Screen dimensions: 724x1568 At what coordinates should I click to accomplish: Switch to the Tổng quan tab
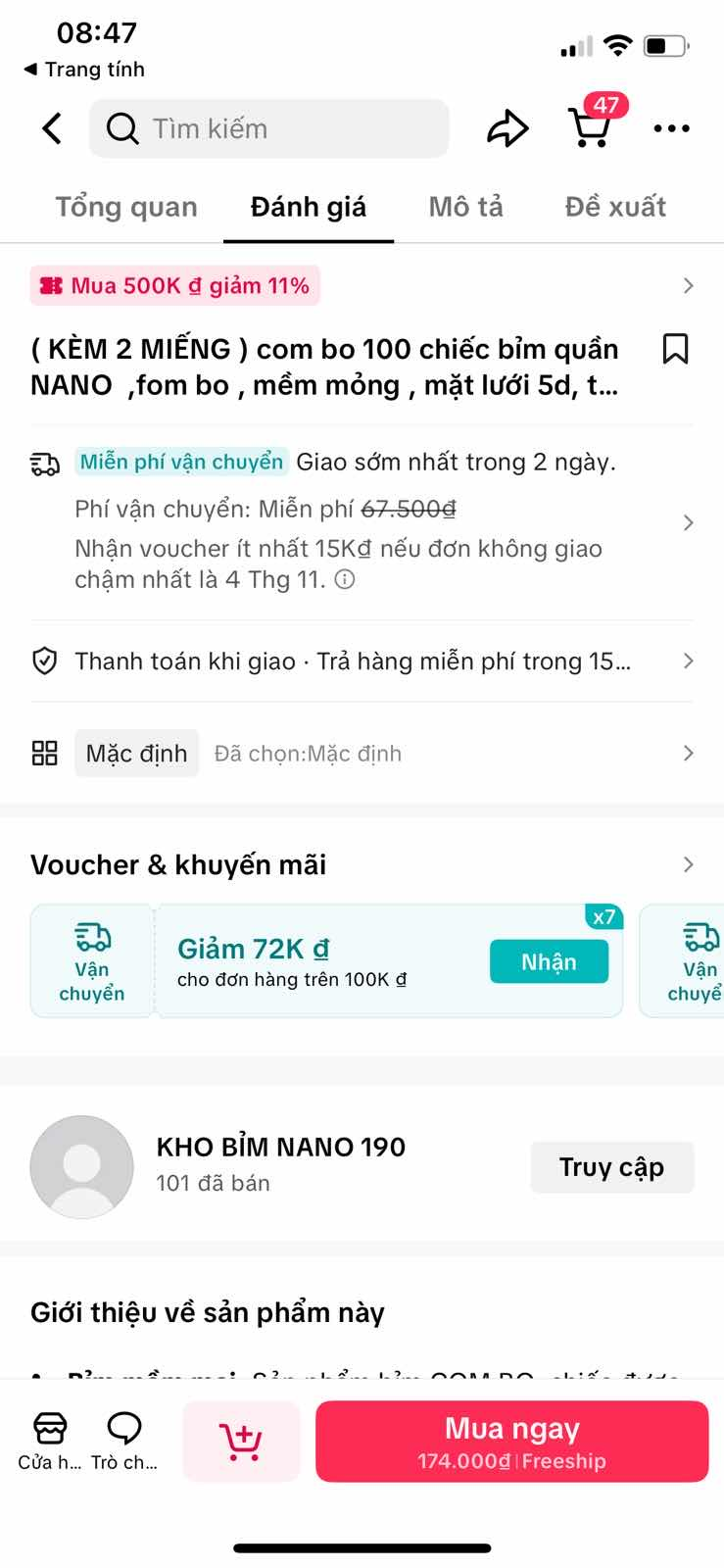[126, 207]
